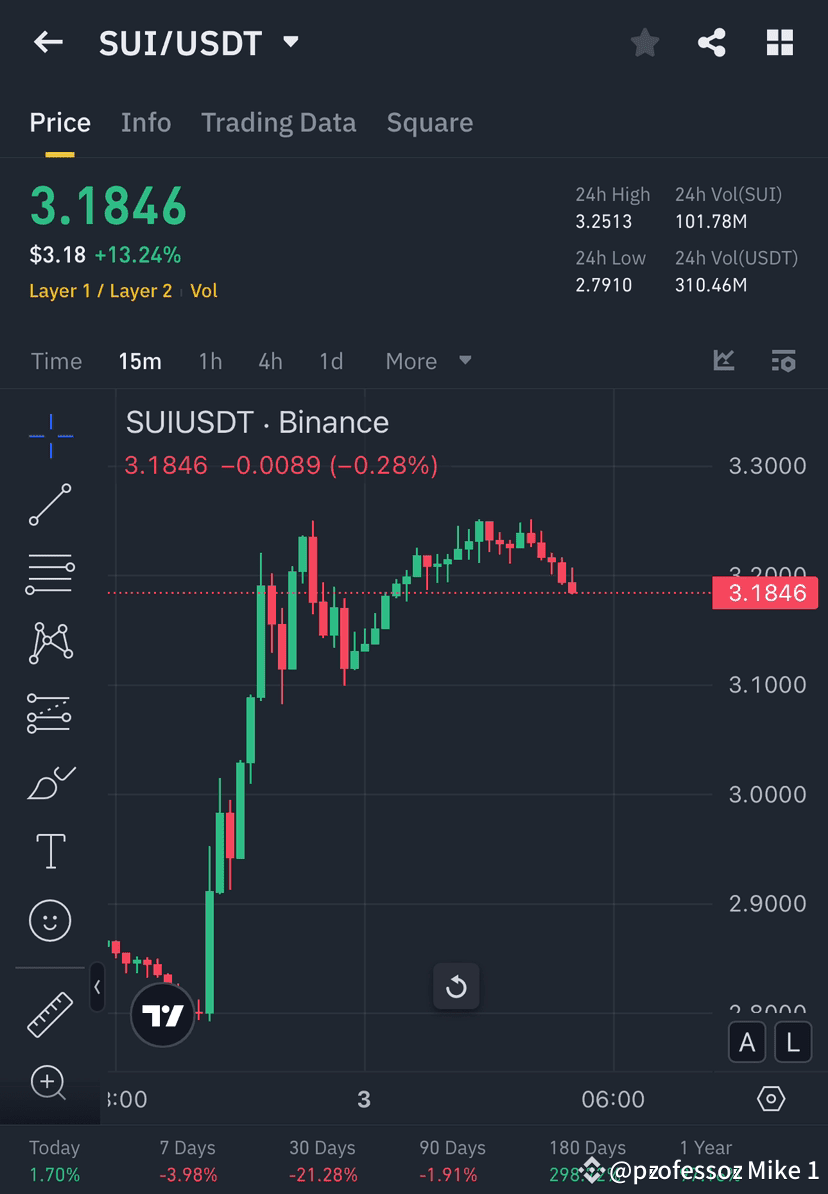
Task: Select the measure ruler tool
Action: pyautogui.click(x=50, y=1012)
